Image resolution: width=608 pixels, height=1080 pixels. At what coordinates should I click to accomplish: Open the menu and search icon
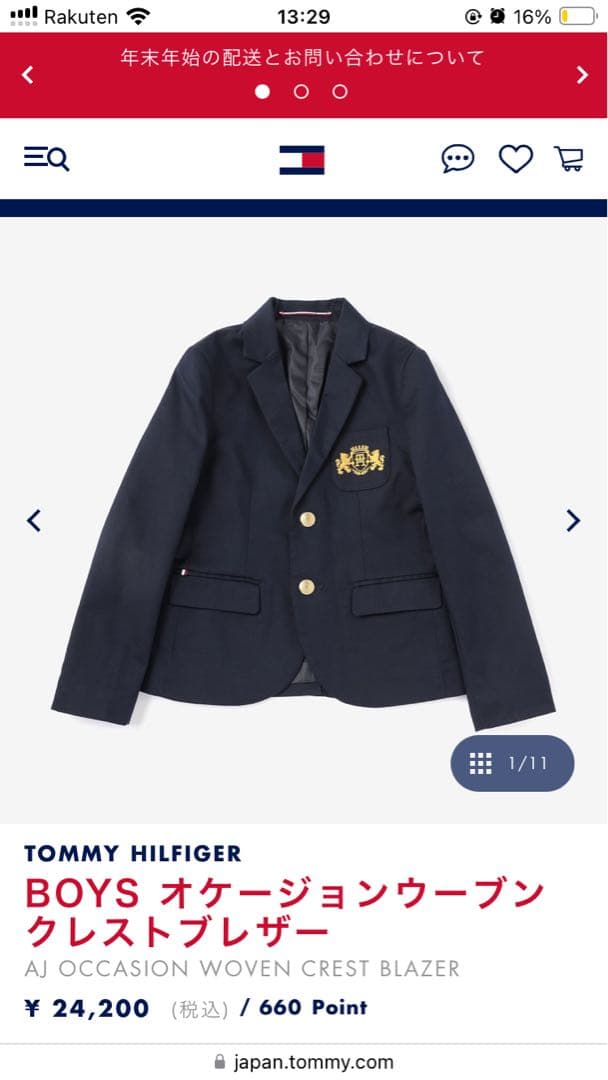(46, 158)
